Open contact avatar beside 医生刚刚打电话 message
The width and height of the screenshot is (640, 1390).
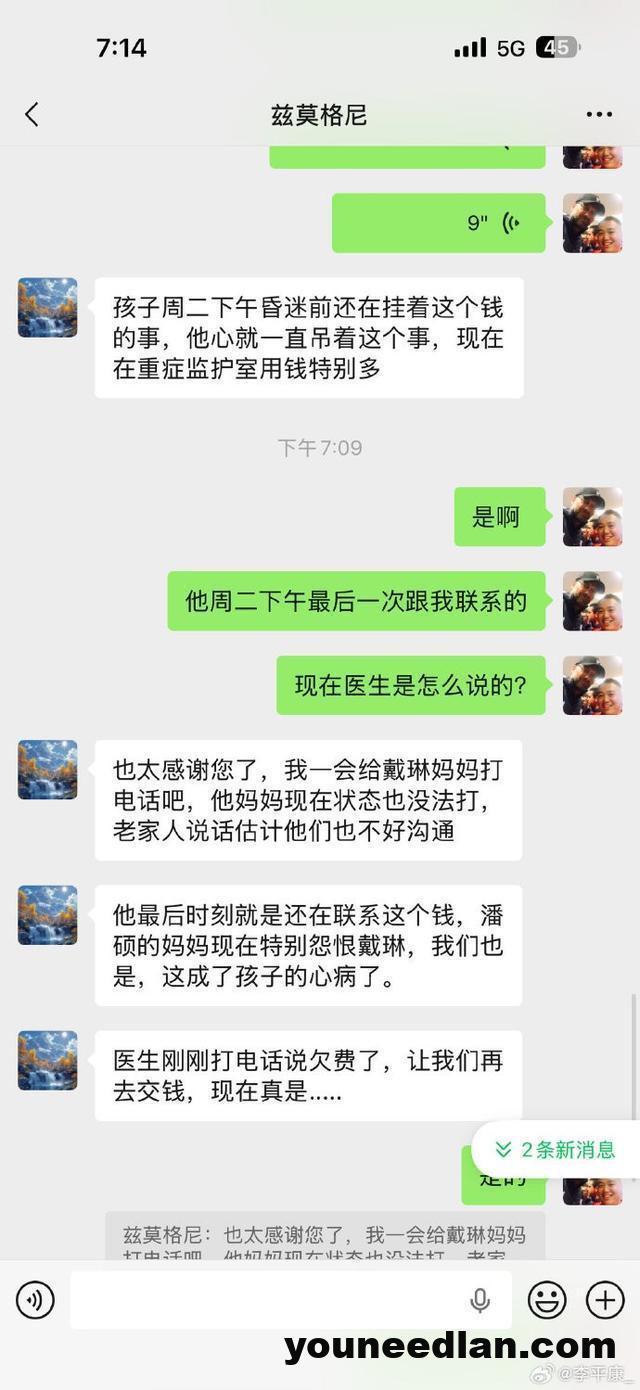[x=47, y=1060]
